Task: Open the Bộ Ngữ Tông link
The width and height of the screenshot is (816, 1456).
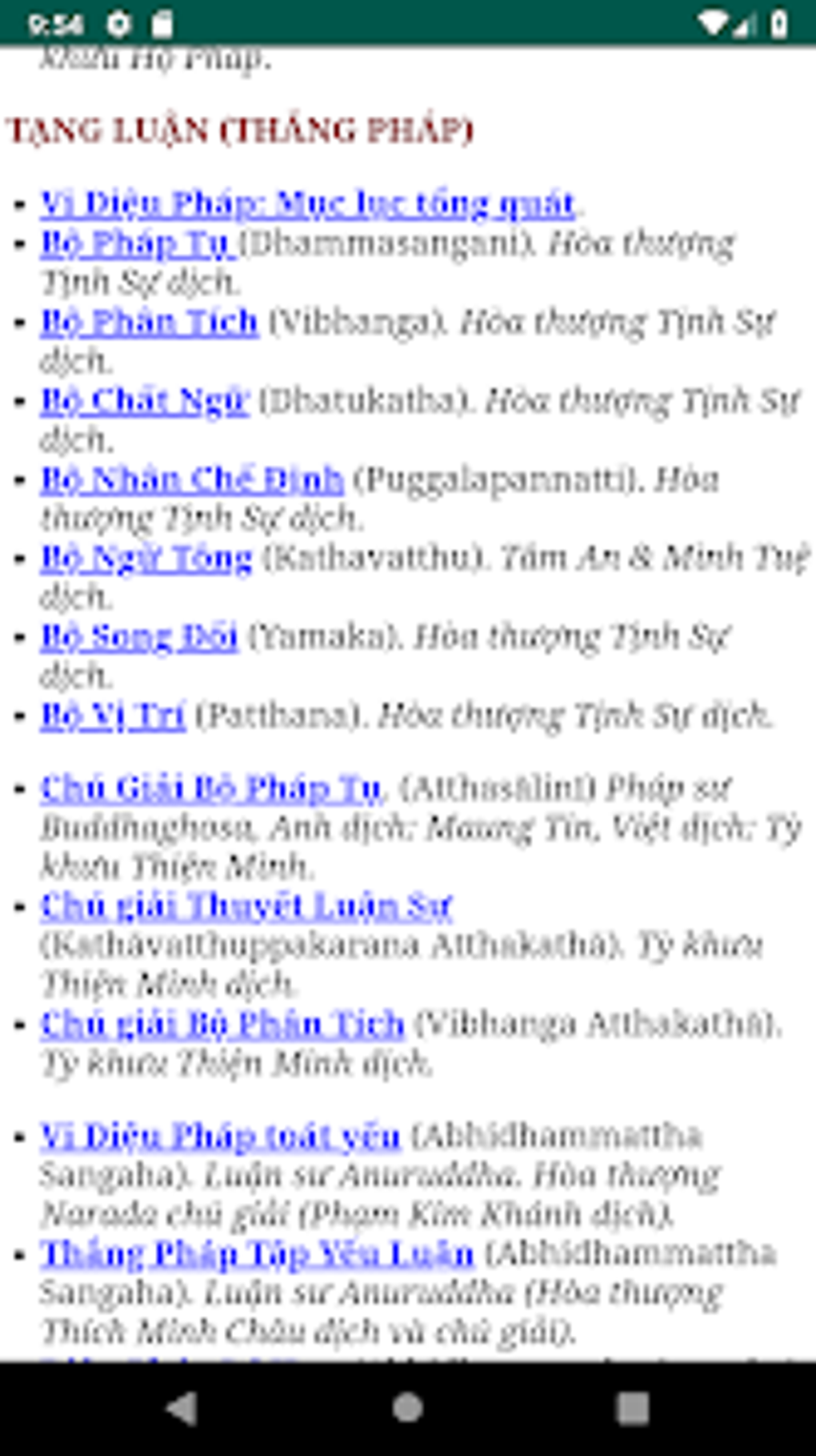Action: point(146,558)
